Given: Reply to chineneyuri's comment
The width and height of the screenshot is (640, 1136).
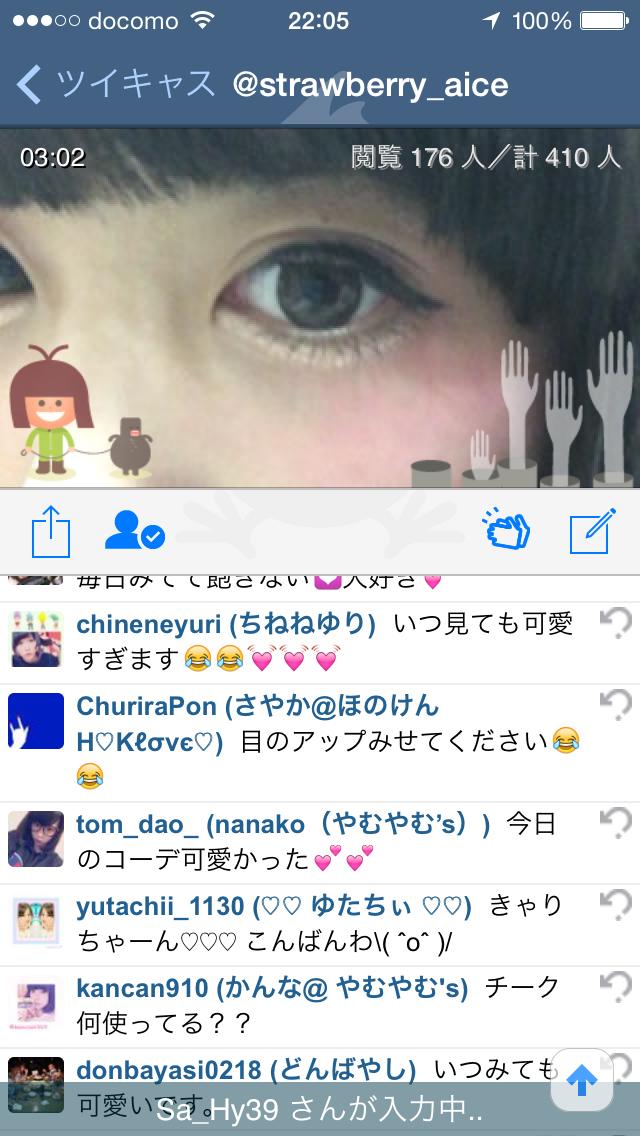Looking at the screenshot, I should 616,623.
